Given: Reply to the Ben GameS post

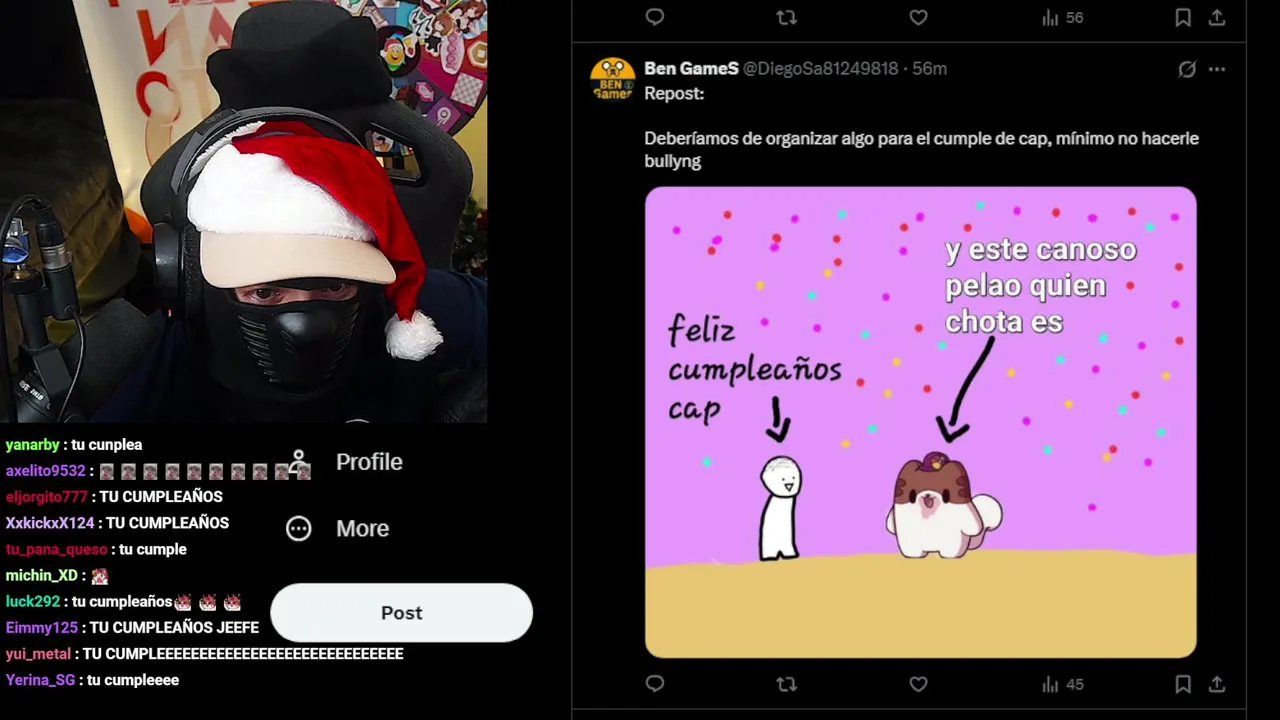Looking at the screenshot, I should (655, 684).
